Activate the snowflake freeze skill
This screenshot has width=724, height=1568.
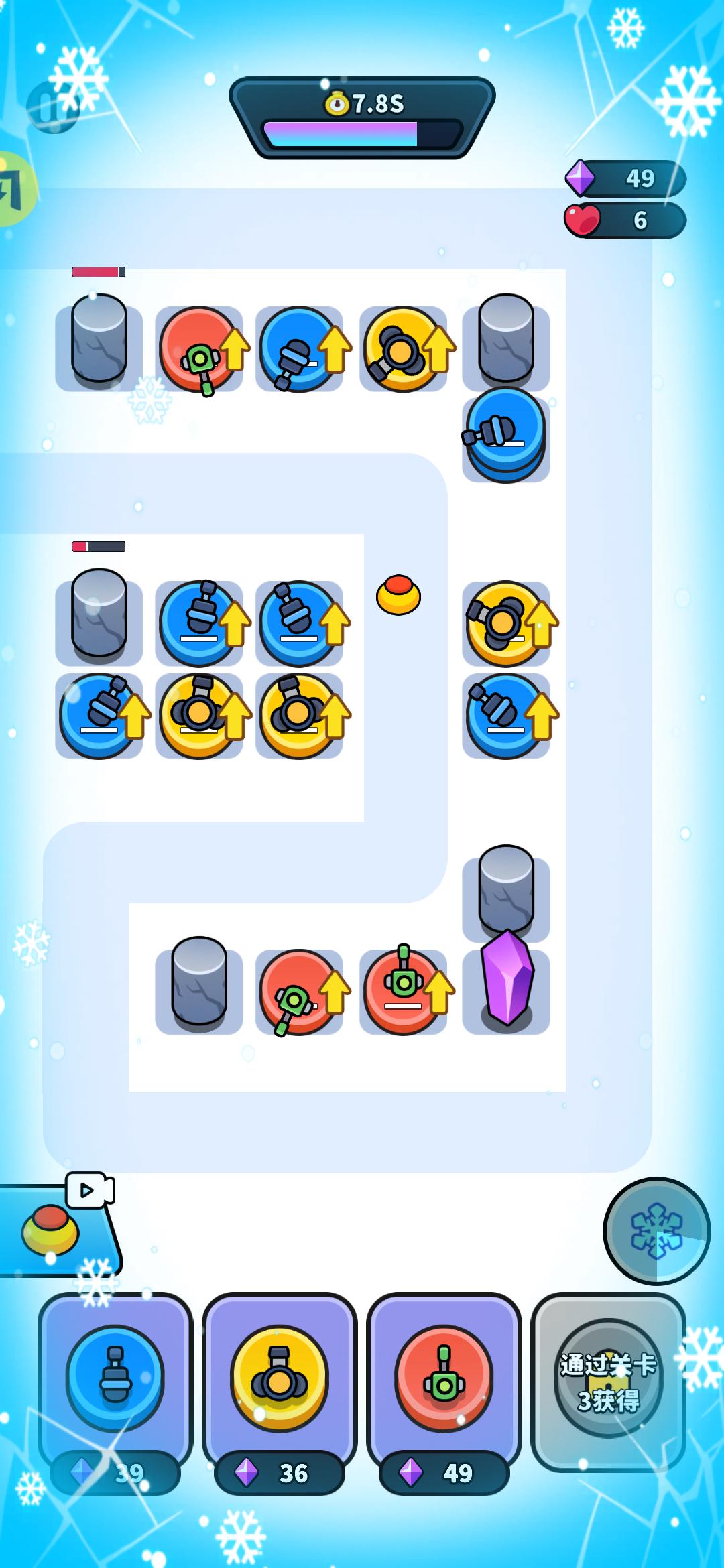pyautogui.click(x=656, y=1230)
